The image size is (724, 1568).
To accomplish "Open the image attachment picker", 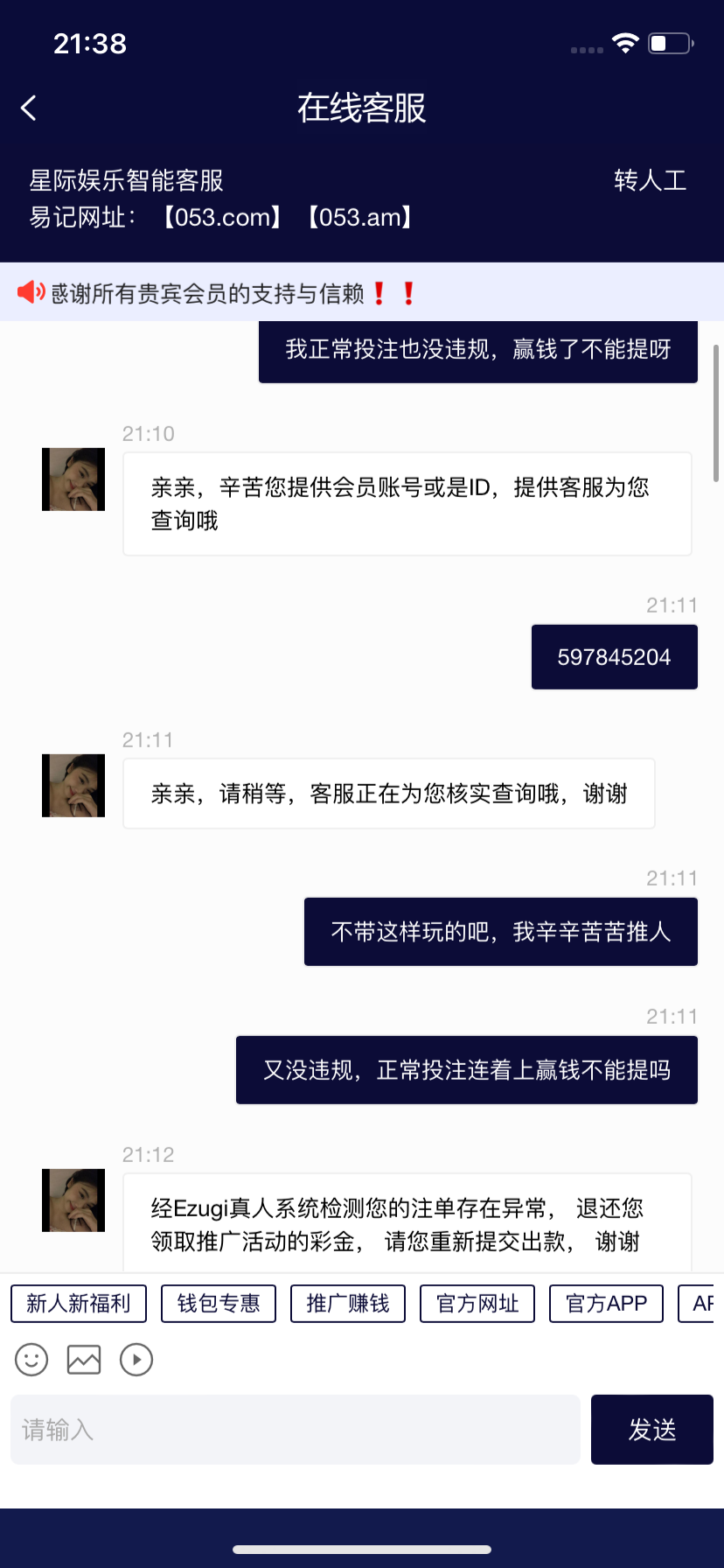I will [x=84, y=1359].
